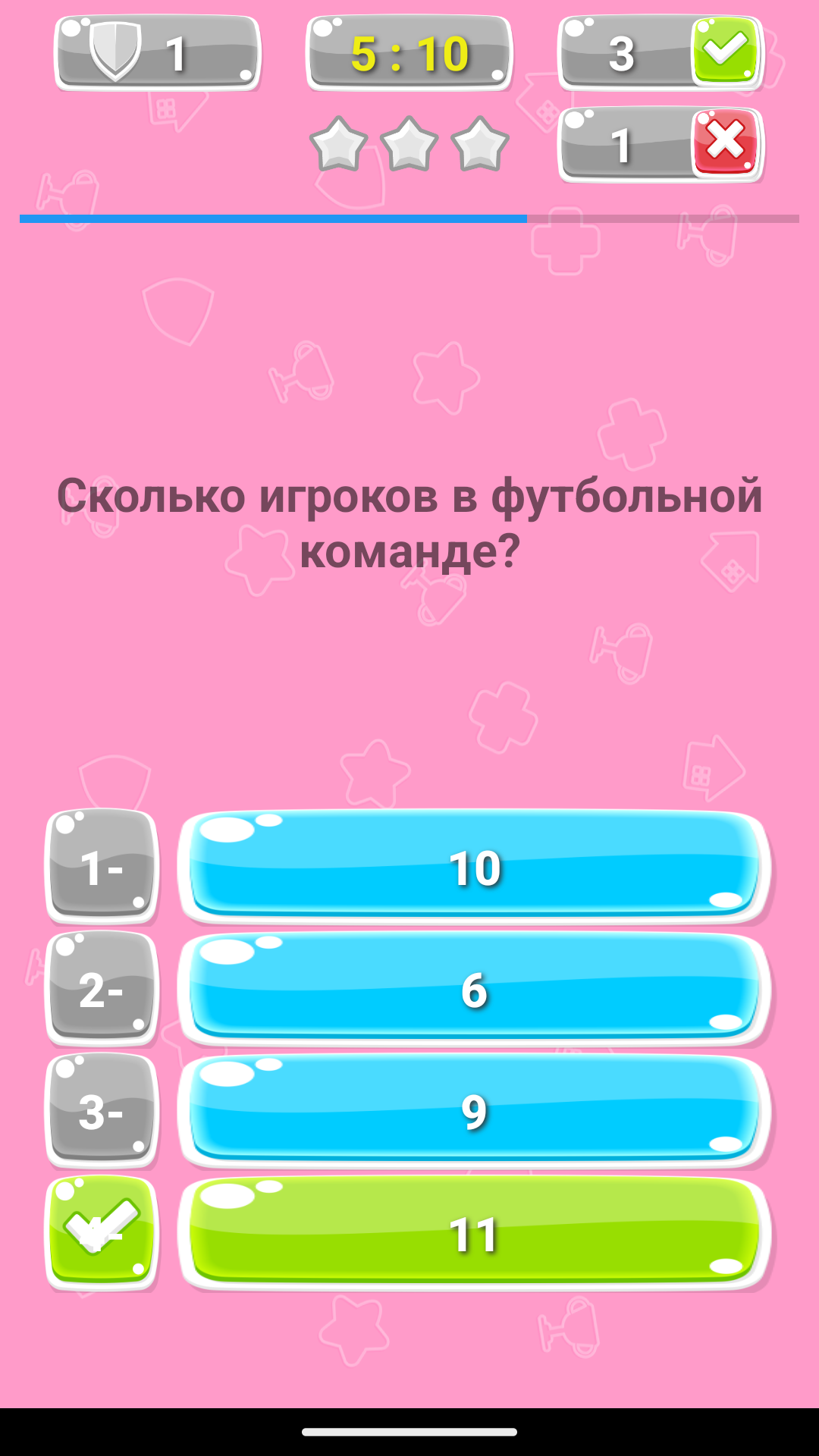Tap the shield button showing 1
819x1456 pixels.
click(x=158, y=53)
